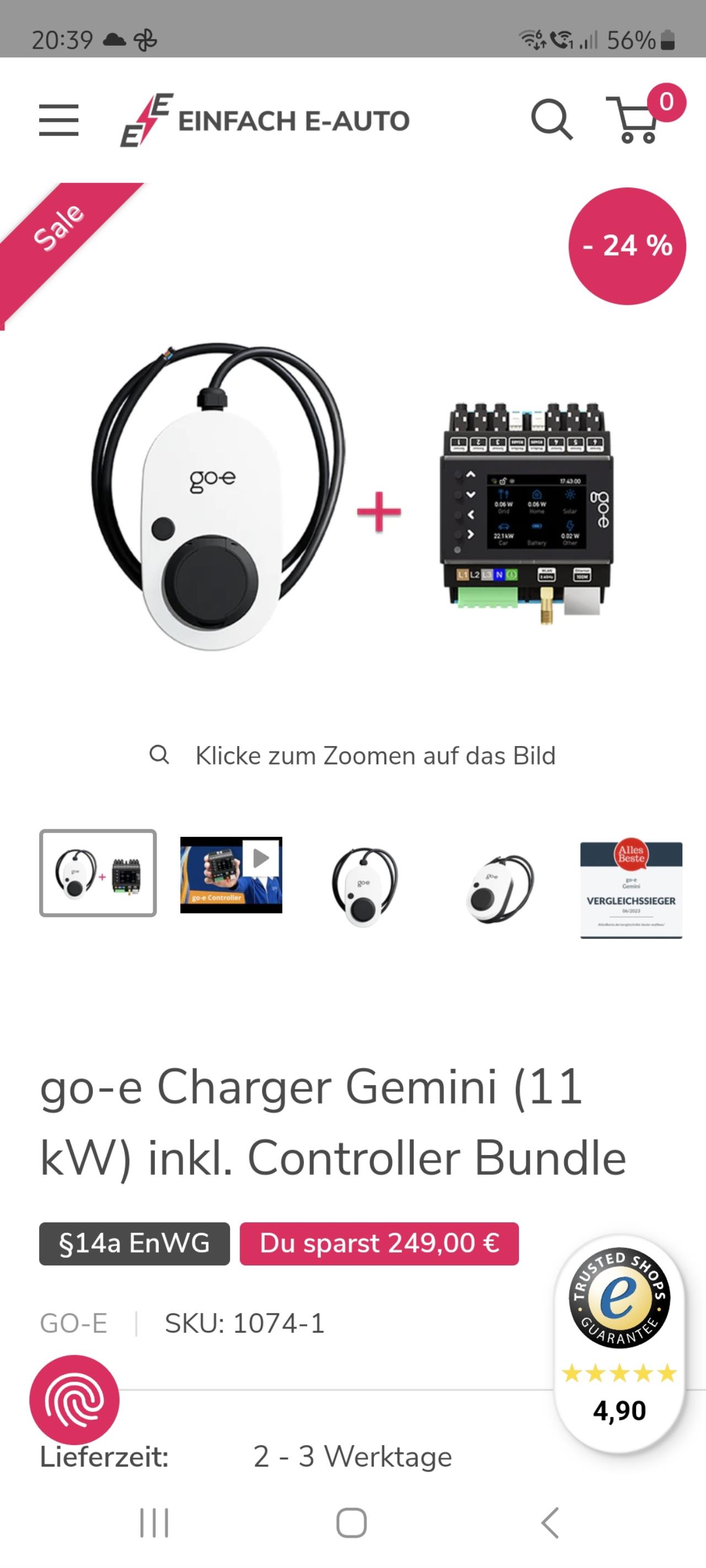Open the recent apps overview
This screenshot has width=706, height=1568.
pos(154,1523)
